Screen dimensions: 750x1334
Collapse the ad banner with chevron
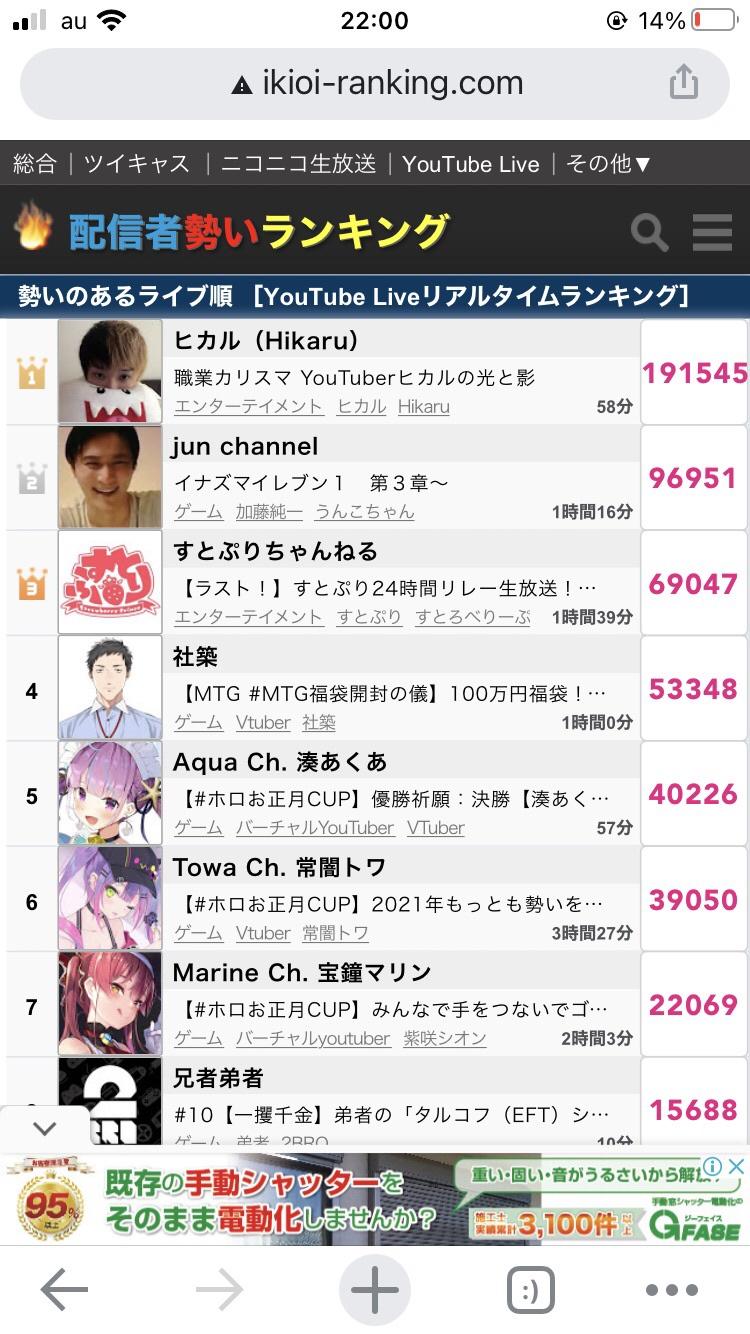click(x=44, y=1128)
